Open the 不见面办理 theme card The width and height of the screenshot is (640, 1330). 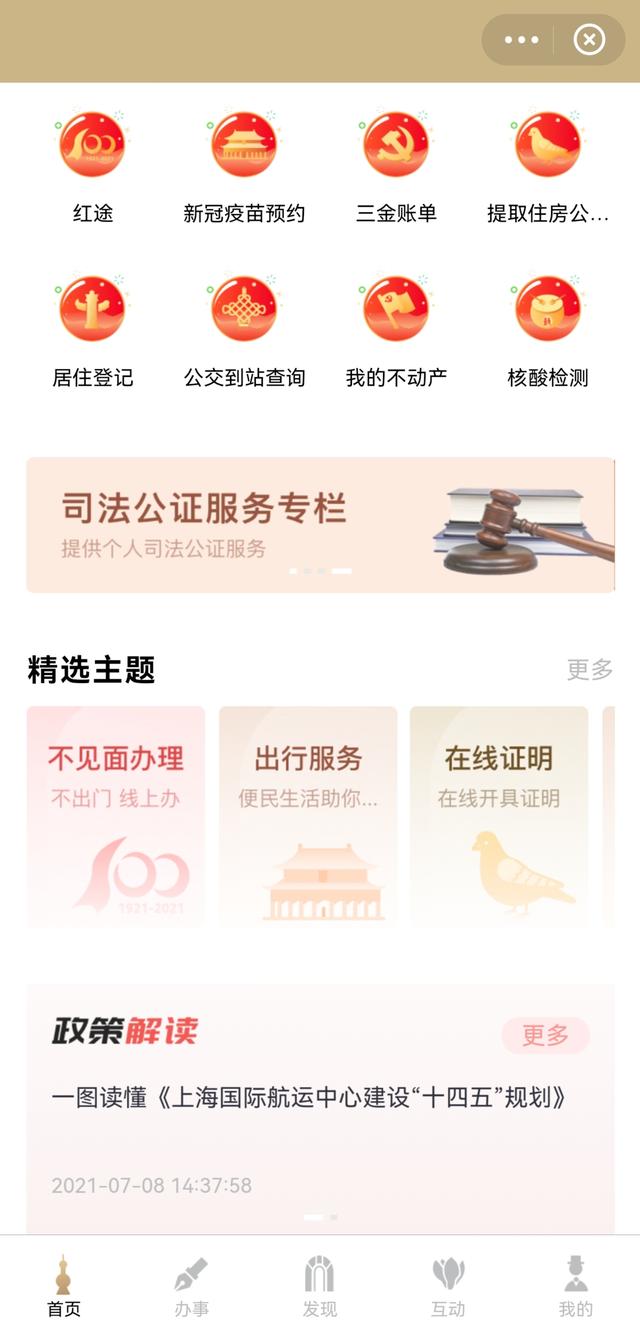(x=116, y=816)
